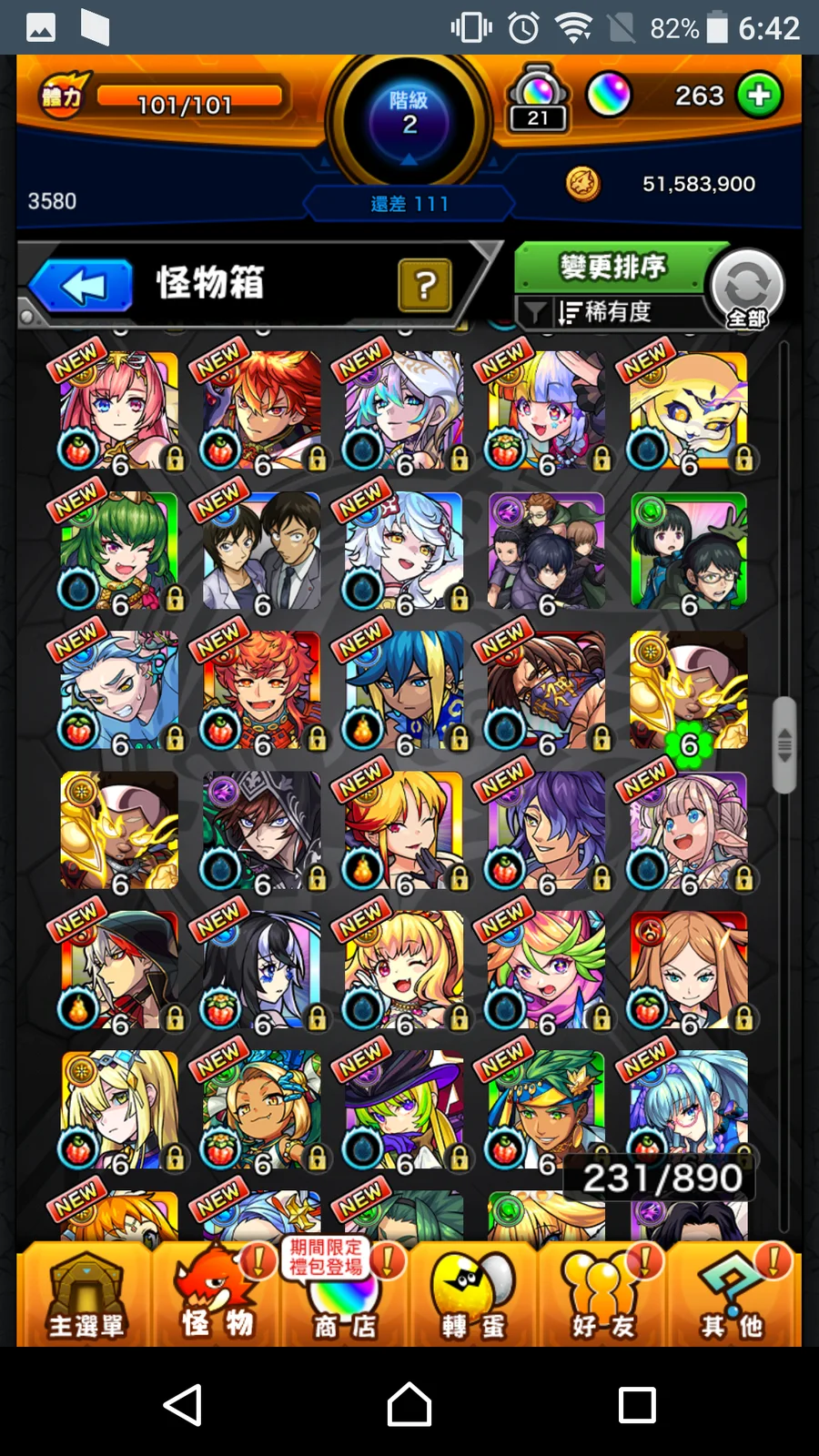Open the 轉蛋 gacha tab
This screenshot has height=1456, width=819.
tap(473, 1297)
